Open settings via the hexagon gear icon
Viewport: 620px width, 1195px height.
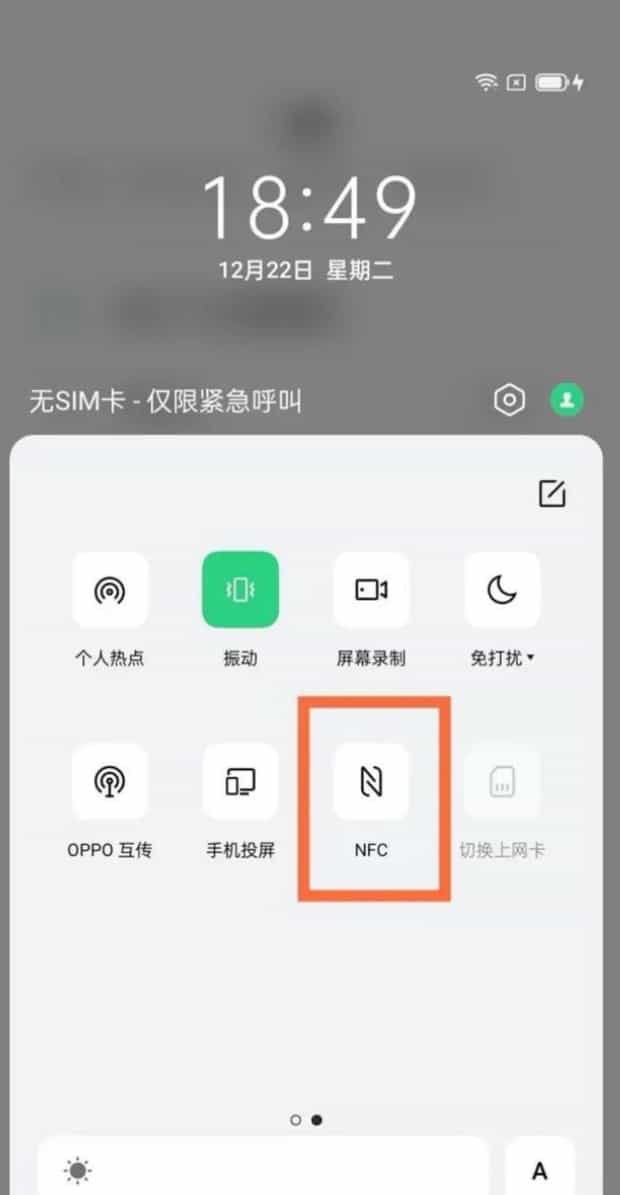509,400
